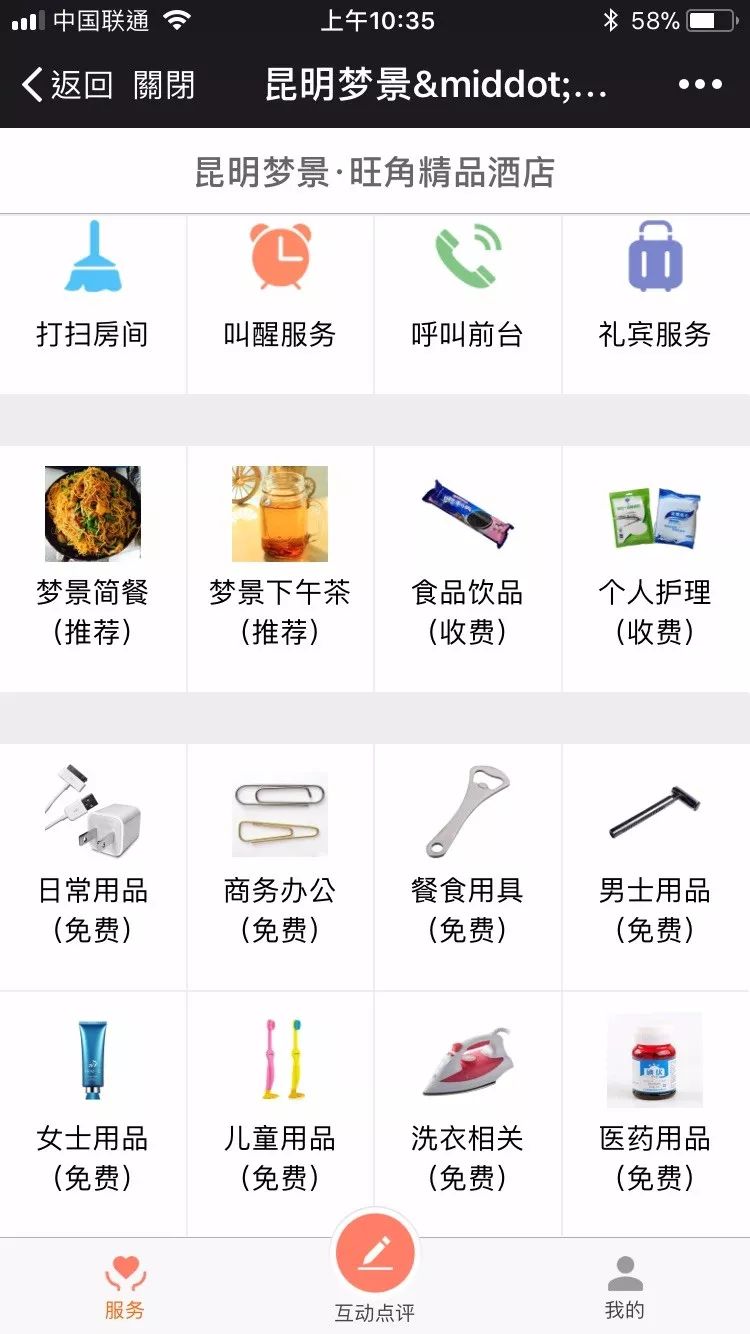
Task: Open 日常用品 free daily supplies
Action: (x=93, y=860)
